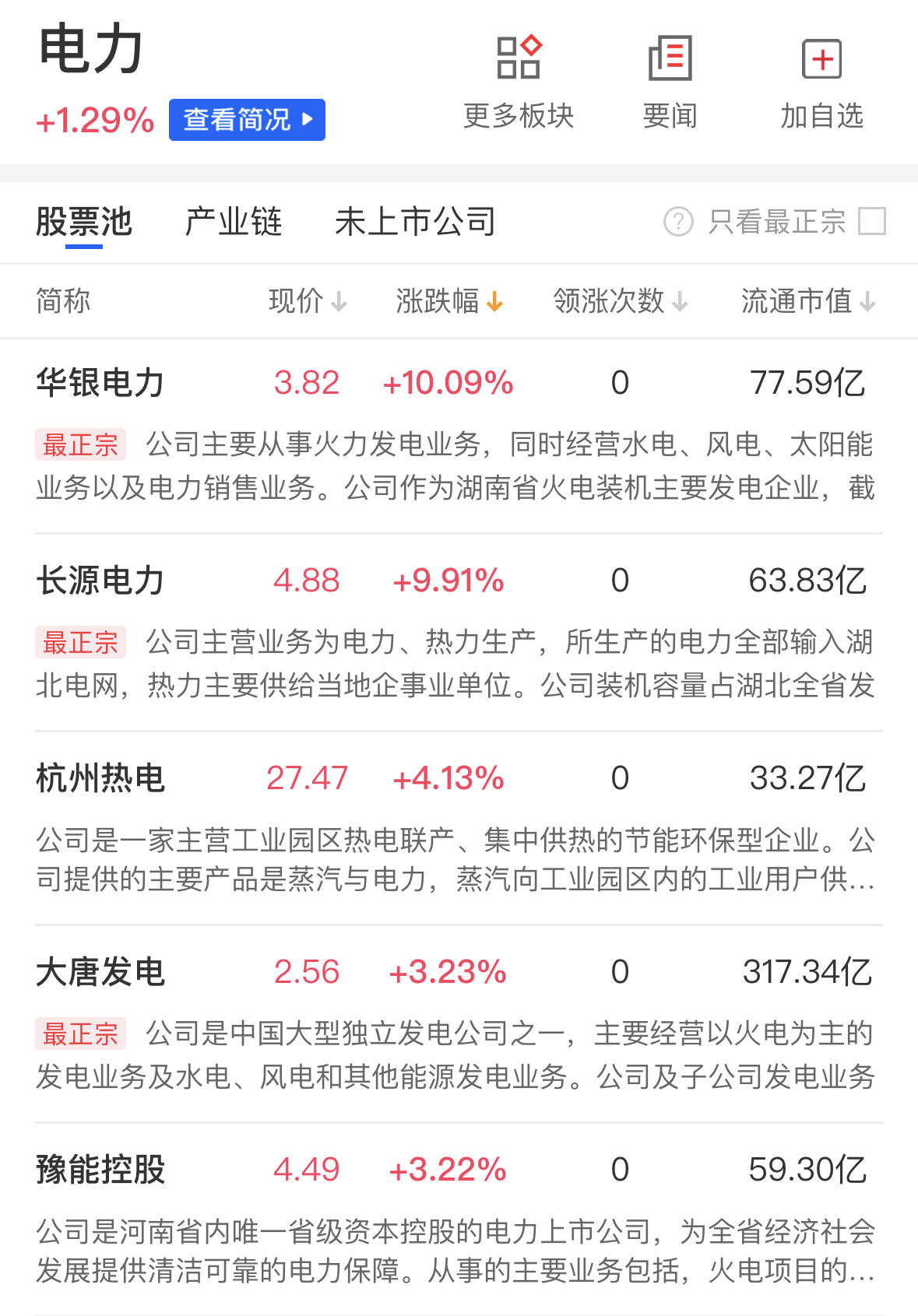Add 电力 sector via 加自选
This screenshot has width=918, height=1316.
821,81
